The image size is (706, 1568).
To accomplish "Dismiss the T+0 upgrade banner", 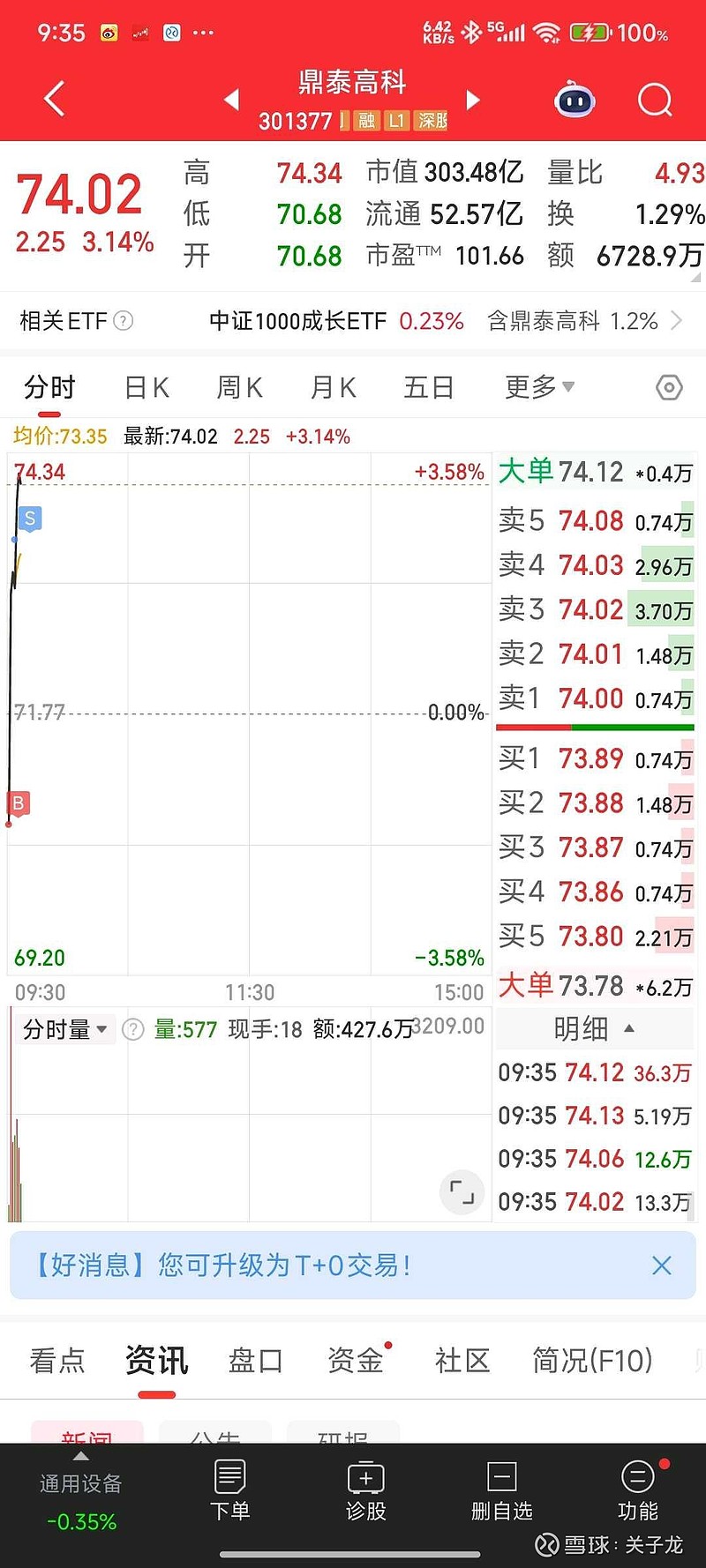I will (661, 1266).
